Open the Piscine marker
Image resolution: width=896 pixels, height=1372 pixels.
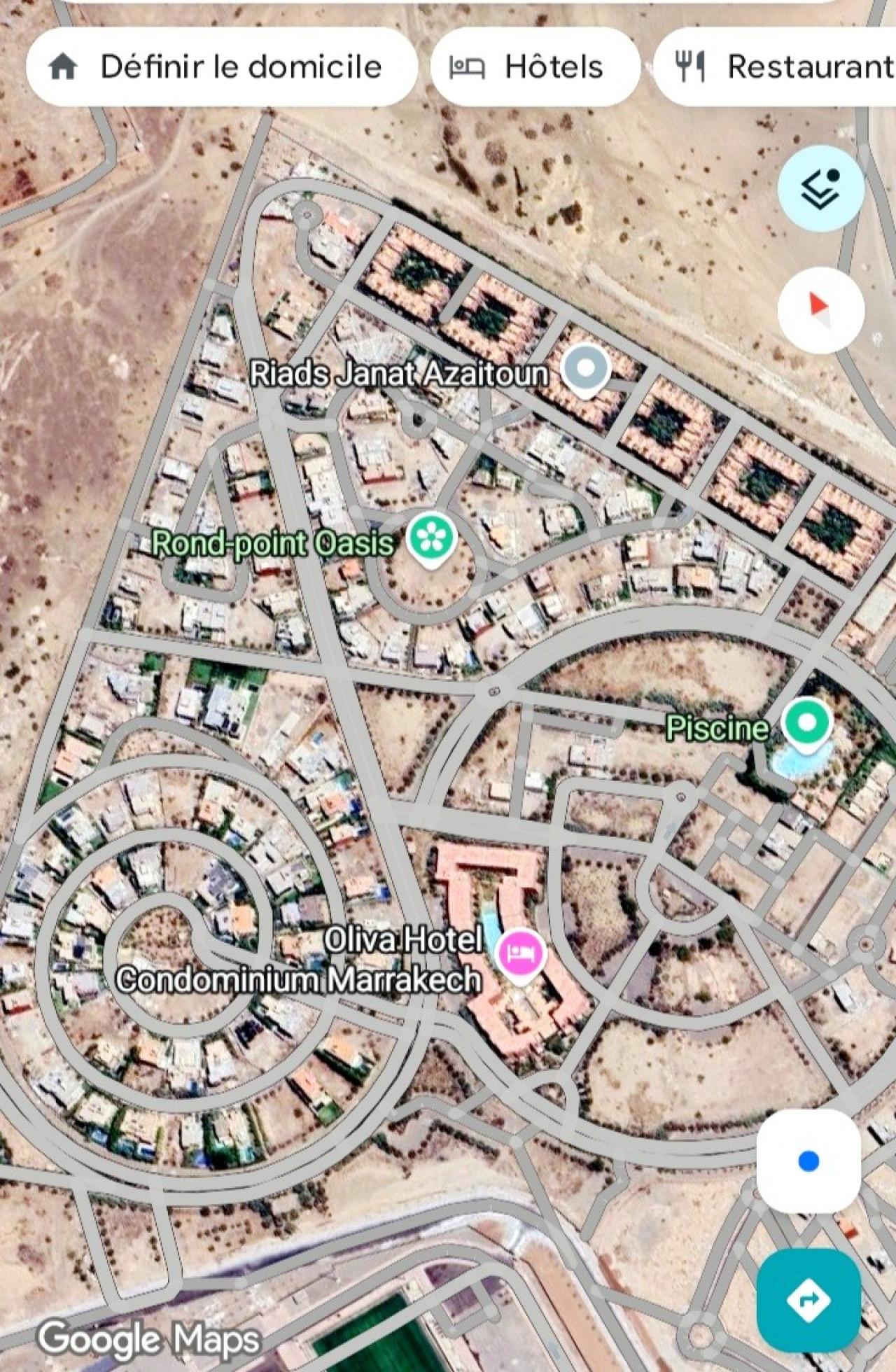(806, 724)
